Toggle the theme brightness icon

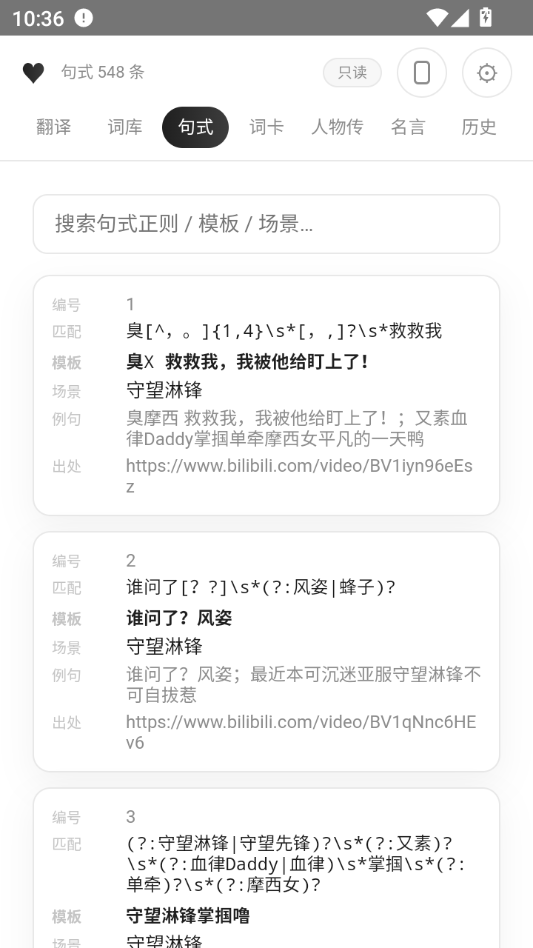coord(487,73)
